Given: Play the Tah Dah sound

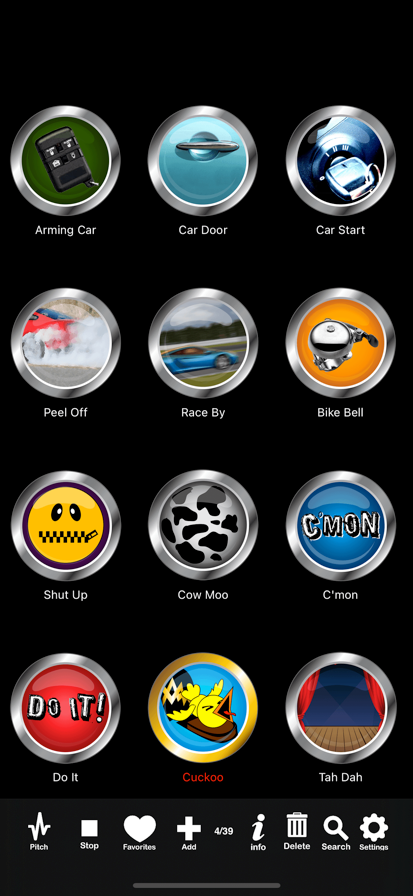Looking at the screenshot, I should [x=340, y=708].
